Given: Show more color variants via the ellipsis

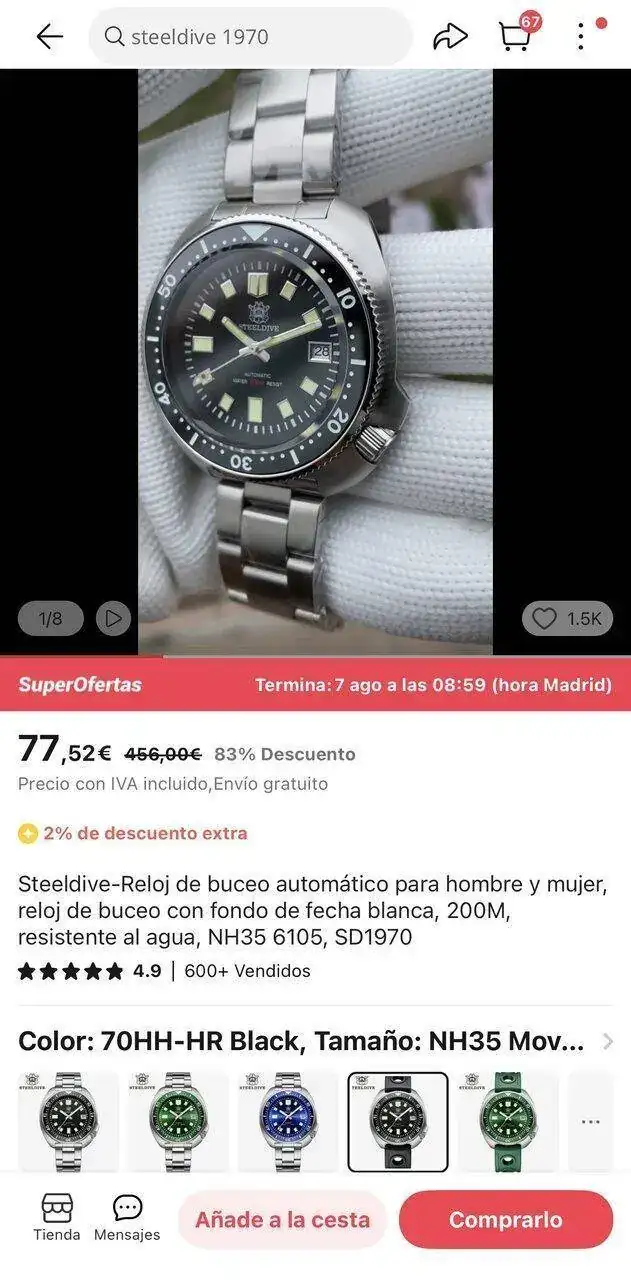Looking at the screenshot, I should pos(590,1121).
